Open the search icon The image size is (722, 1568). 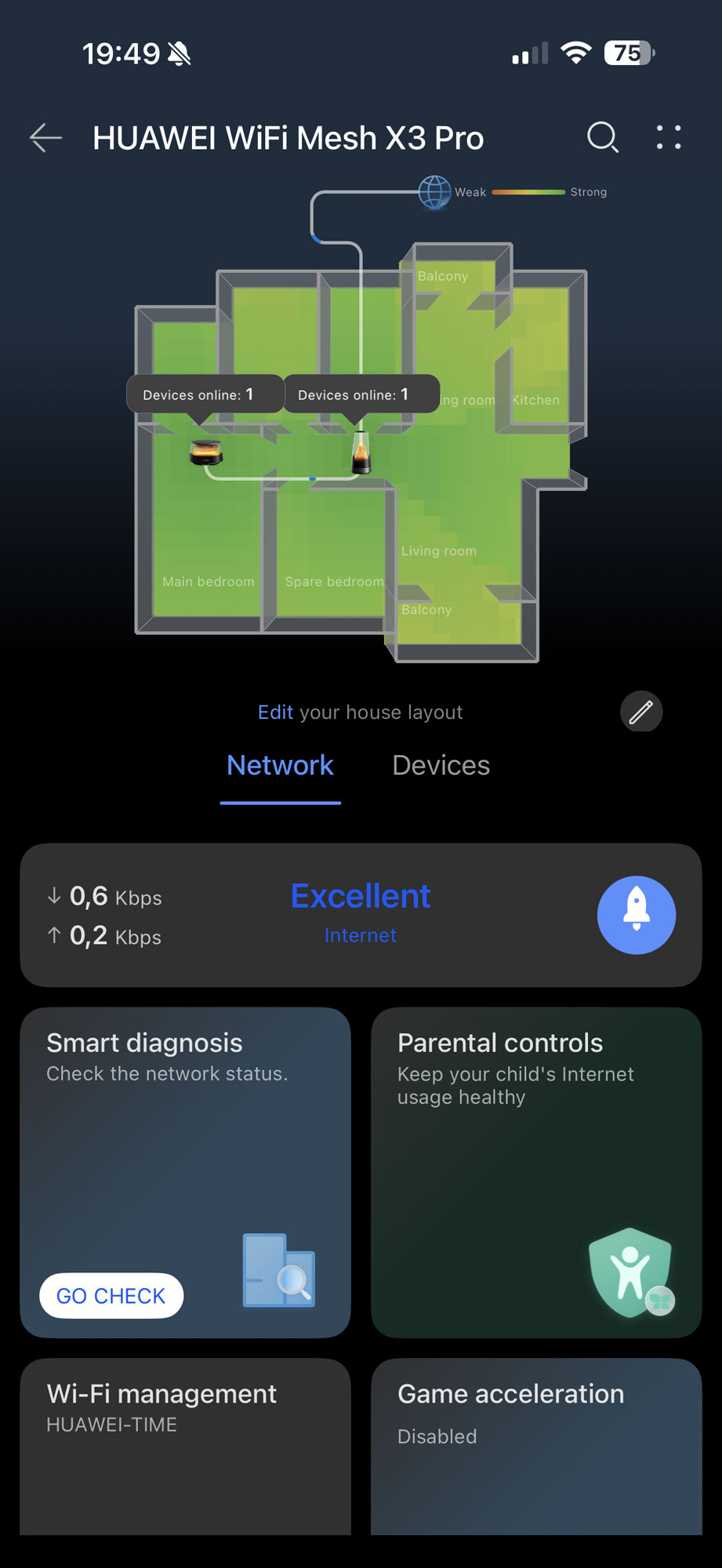(602, 137)
